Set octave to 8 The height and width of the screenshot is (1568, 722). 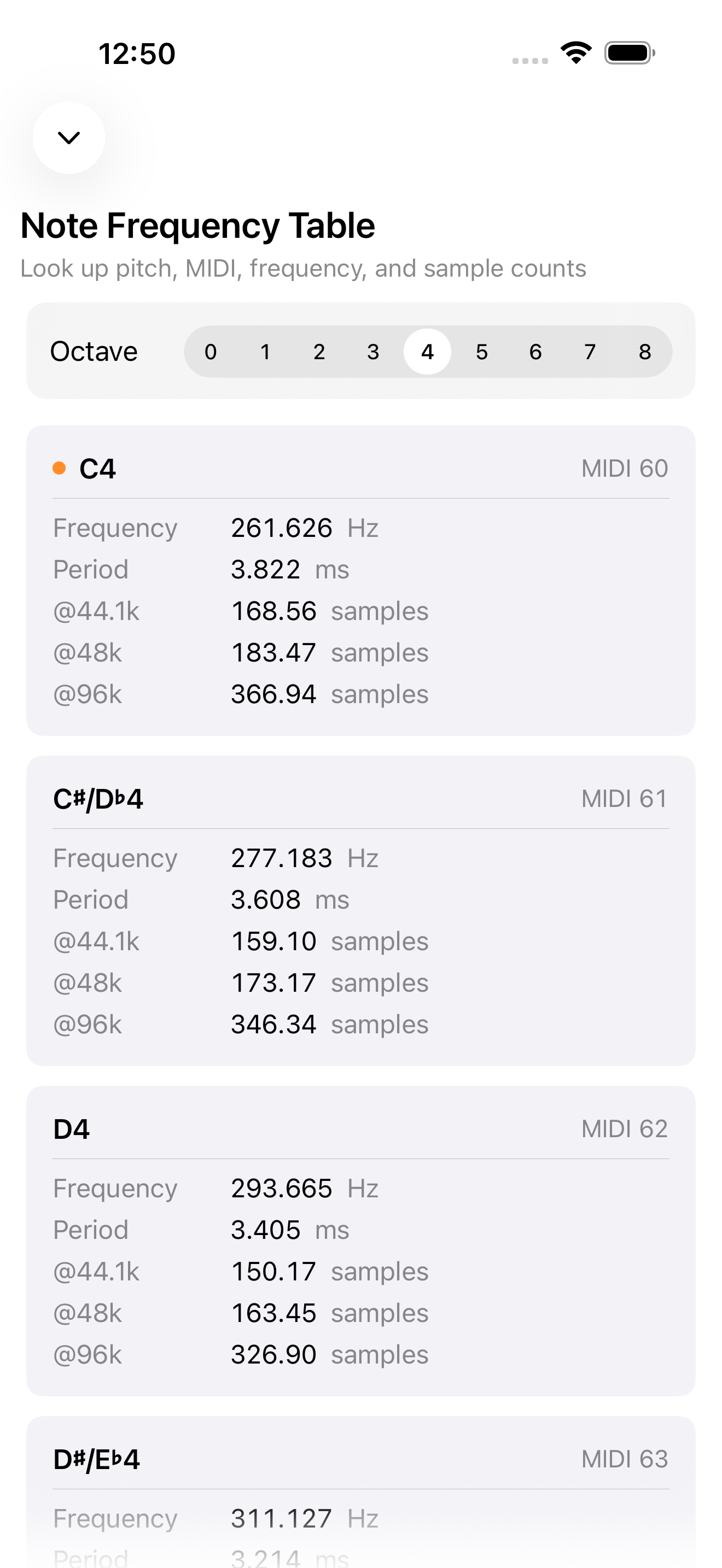pos(643,351)
